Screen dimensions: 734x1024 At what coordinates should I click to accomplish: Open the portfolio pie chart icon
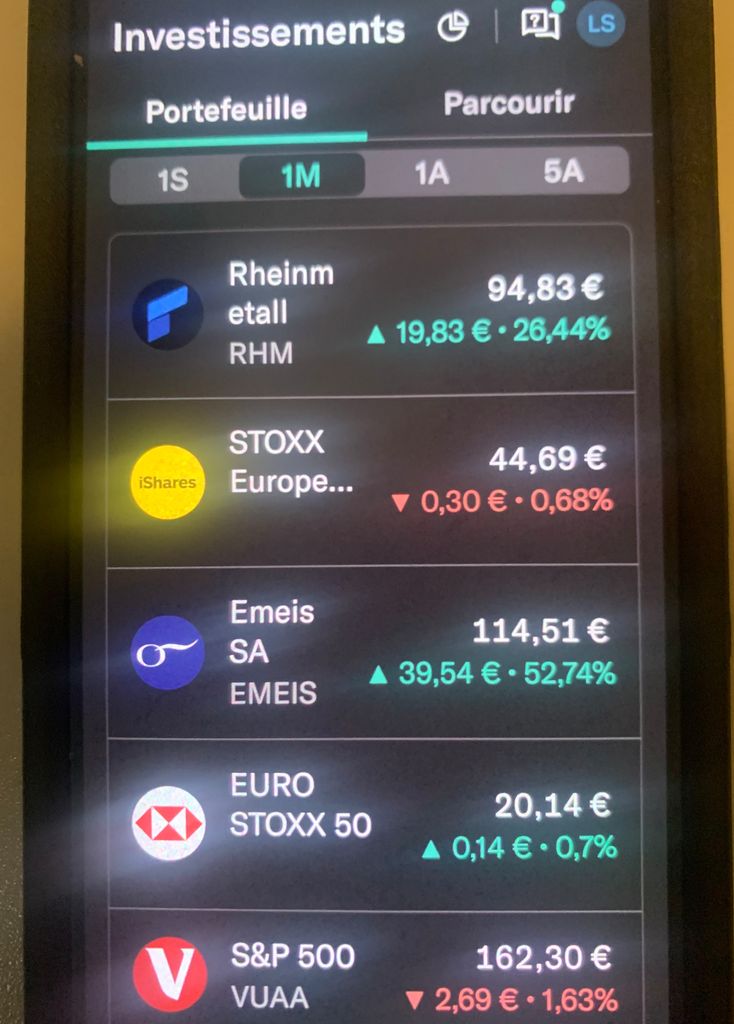(453, 28)
